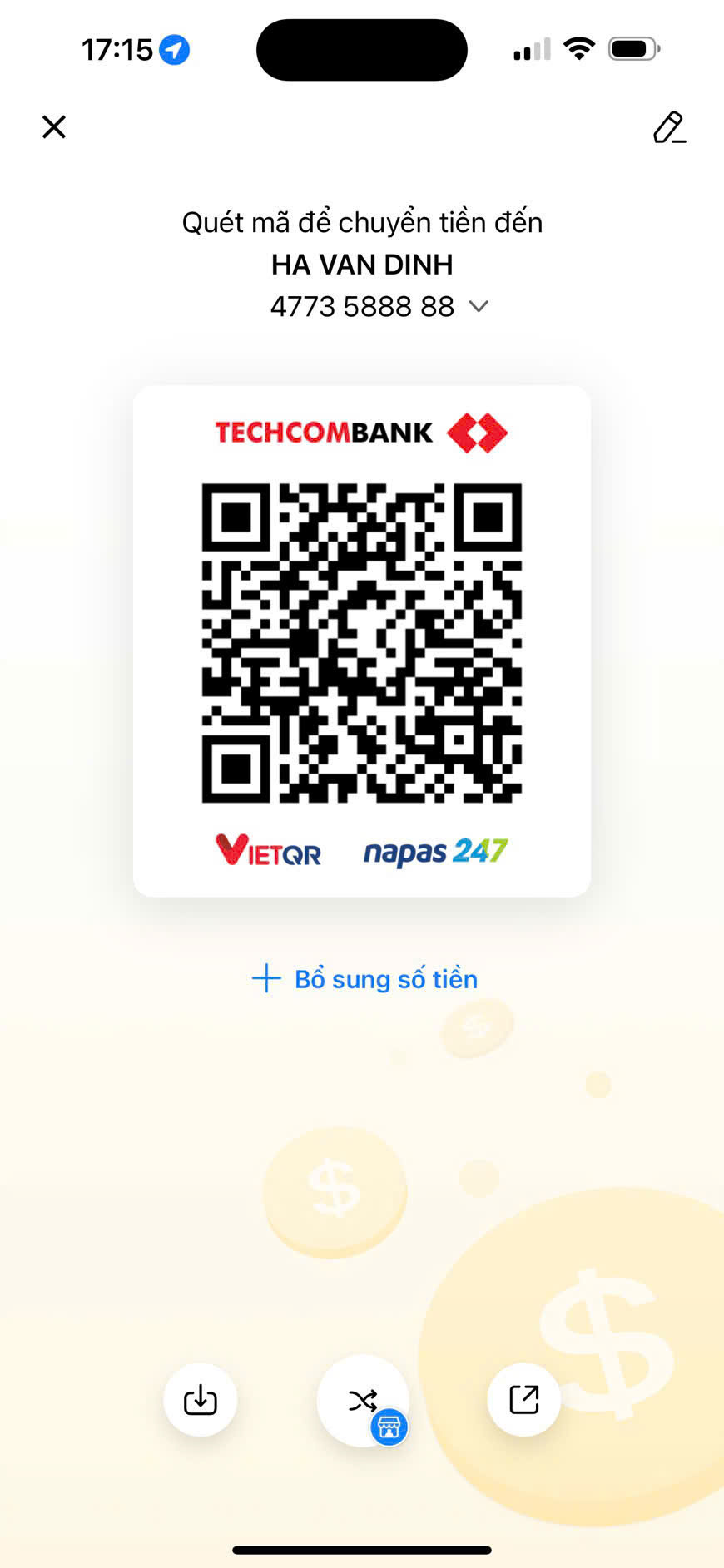The image size is (724, 1568).
Task: Download the QR code image
Action: click(201, 1400)
